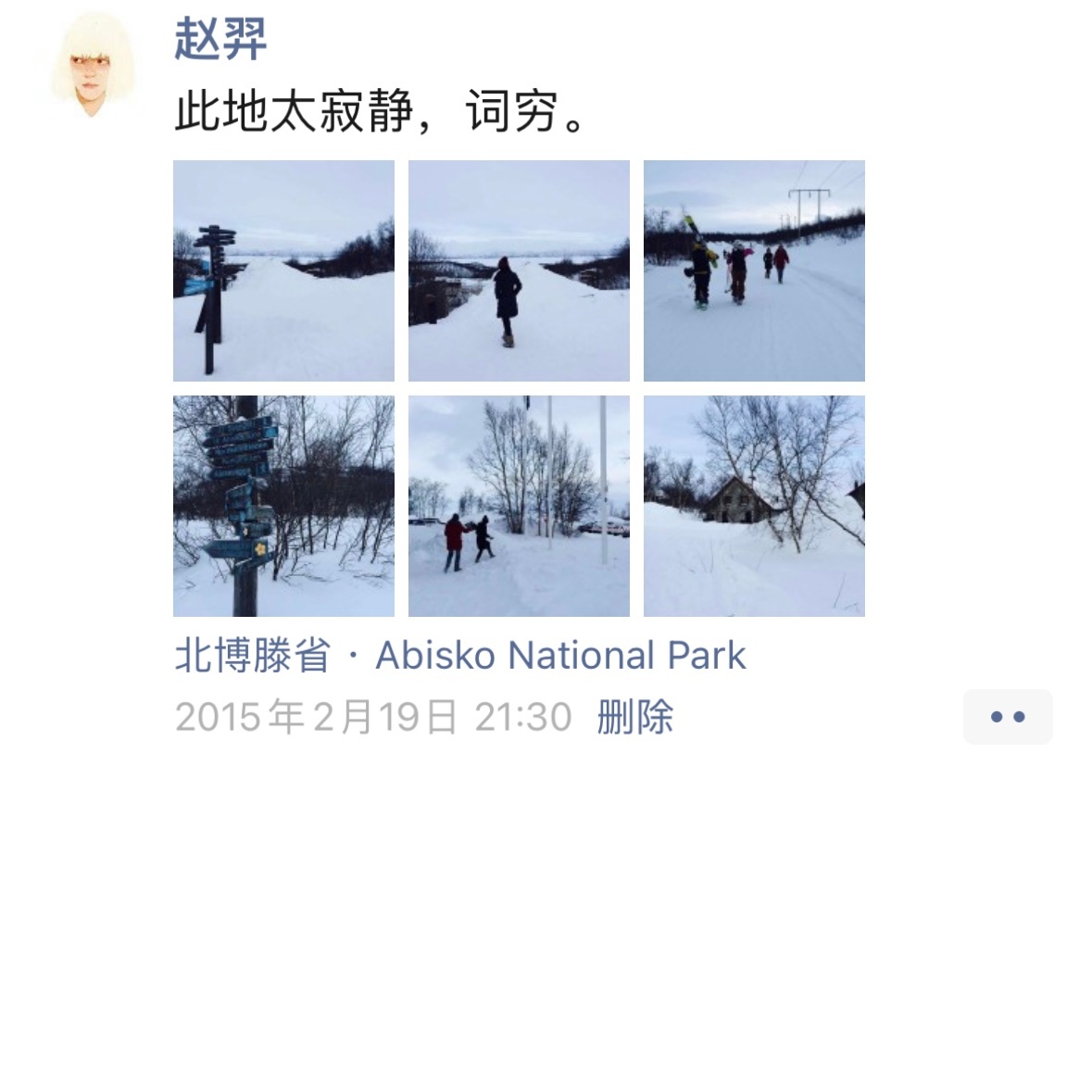Open the like and comment menu
Screen dimensions: 1092x1092
[1007, 717]
